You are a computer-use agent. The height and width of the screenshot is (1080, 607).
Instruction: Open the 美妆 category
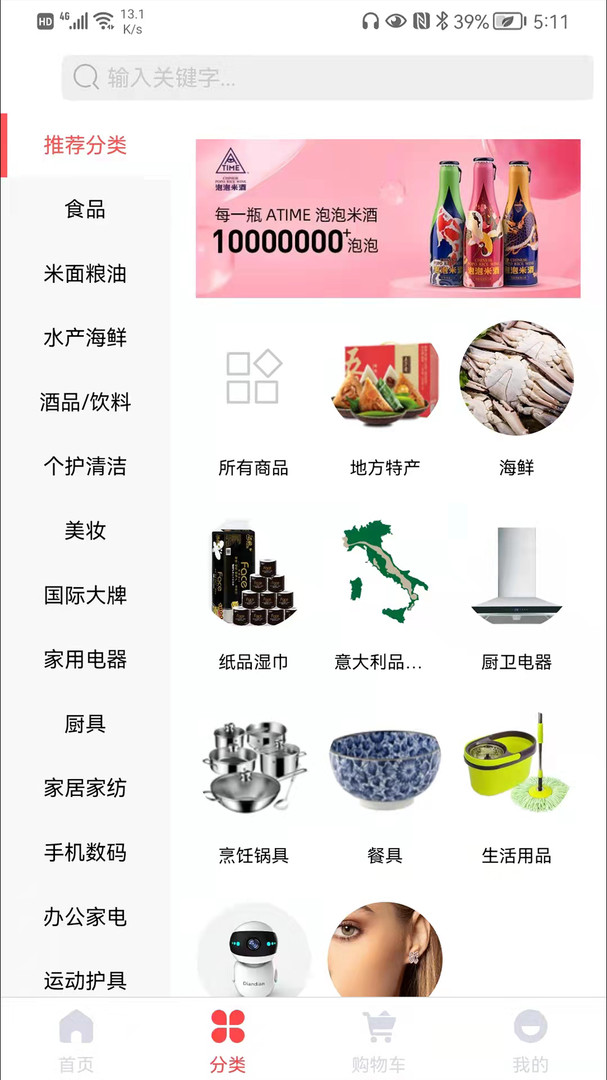click(x=85, y=531)
